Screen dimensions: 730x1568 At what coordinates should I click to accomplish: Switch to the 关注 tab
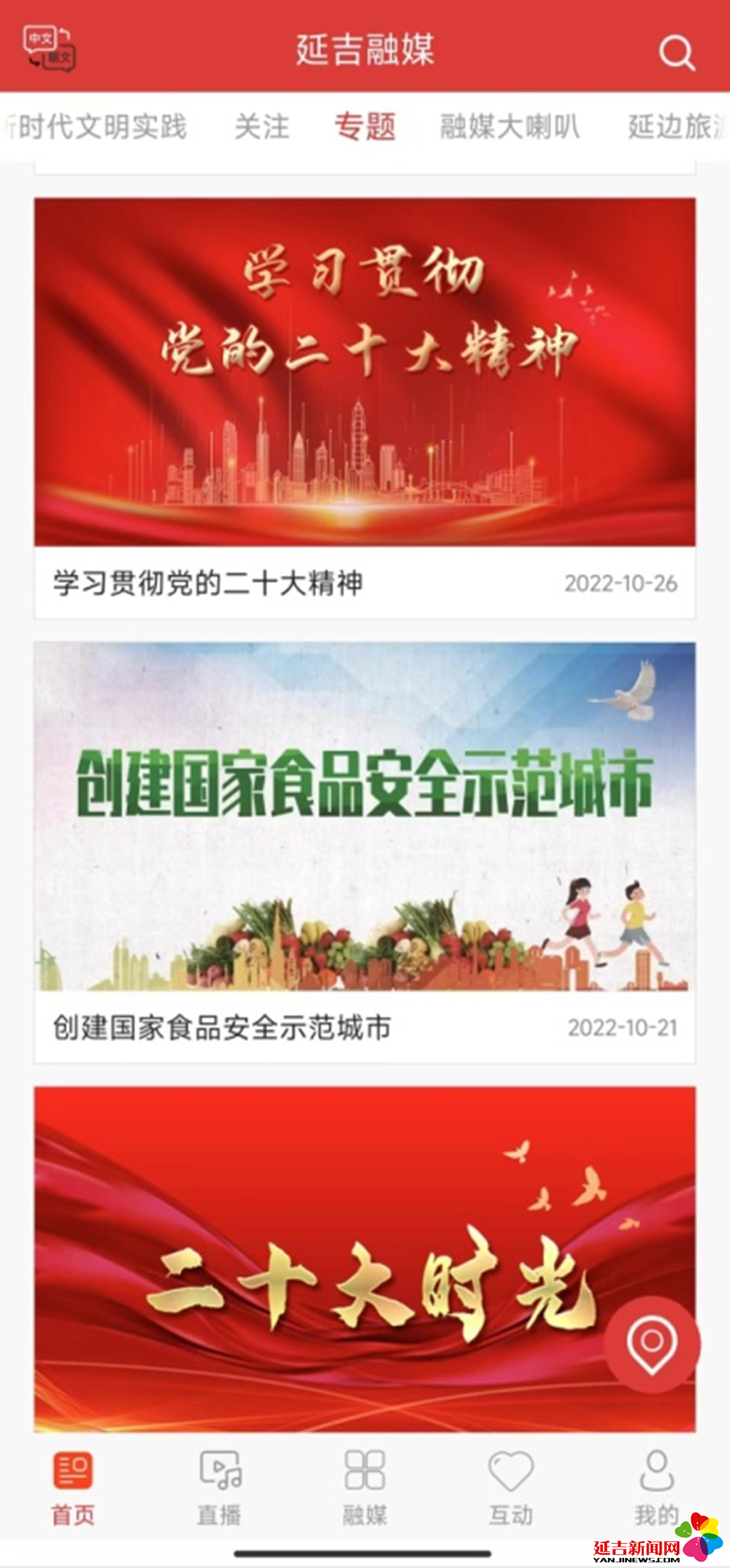coord(261,127)
